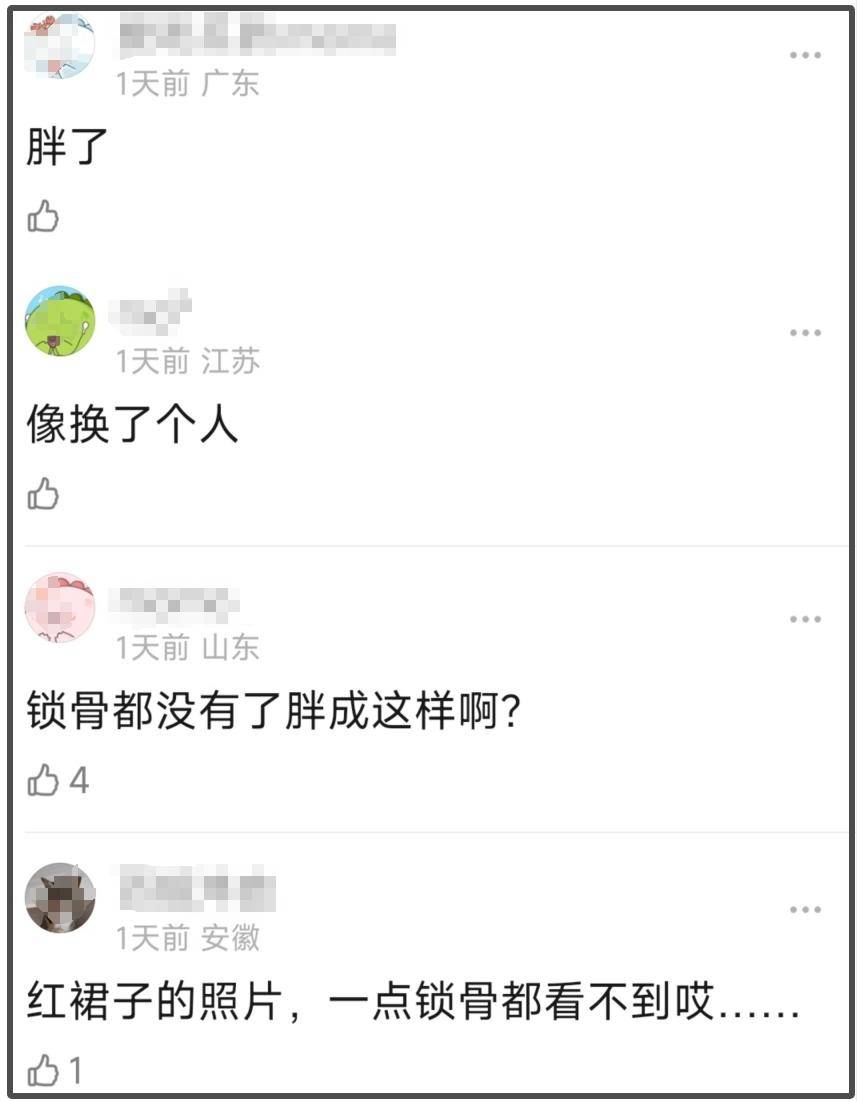This screenshot has width=857, height=1101.
Task: Like the comment "胖了"
Action: pyautogui.click(x=43, y=215)
